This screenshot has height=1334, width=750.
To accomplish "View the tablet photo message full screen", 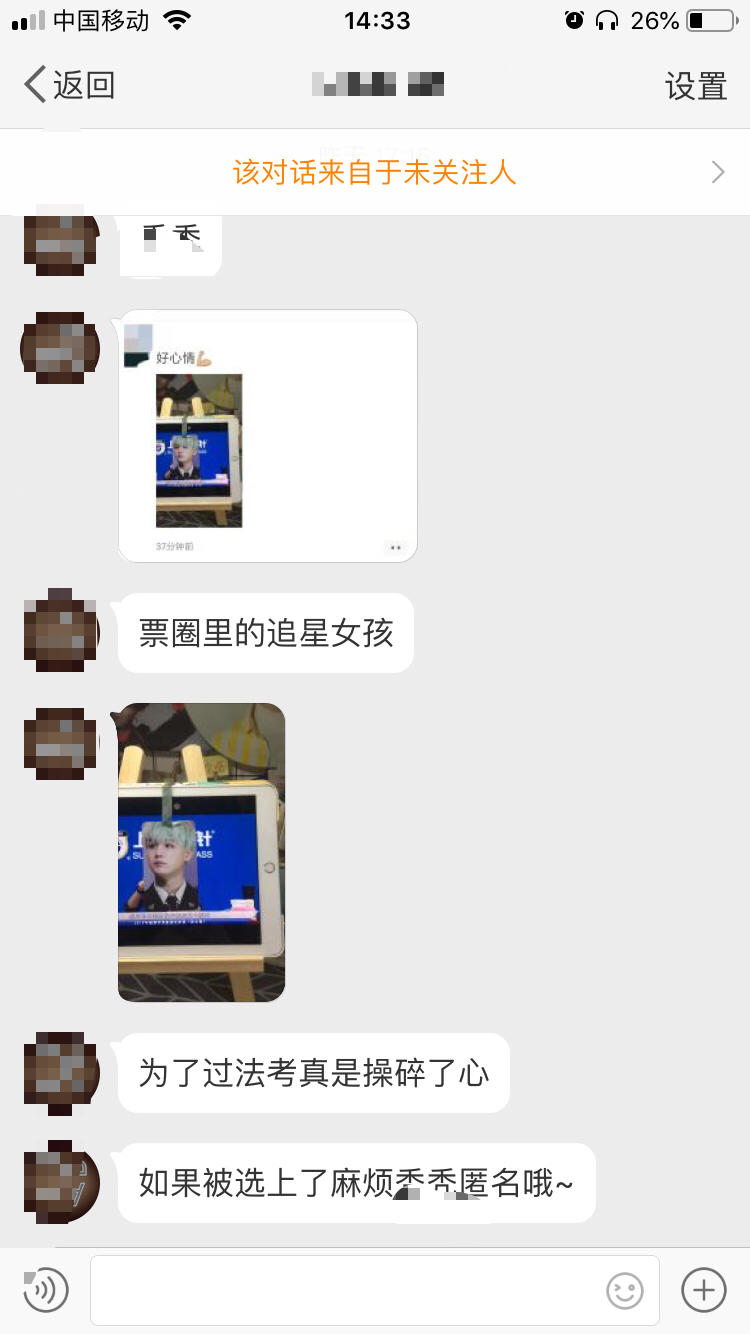I will pyautogui.click(x=202, y=852).
